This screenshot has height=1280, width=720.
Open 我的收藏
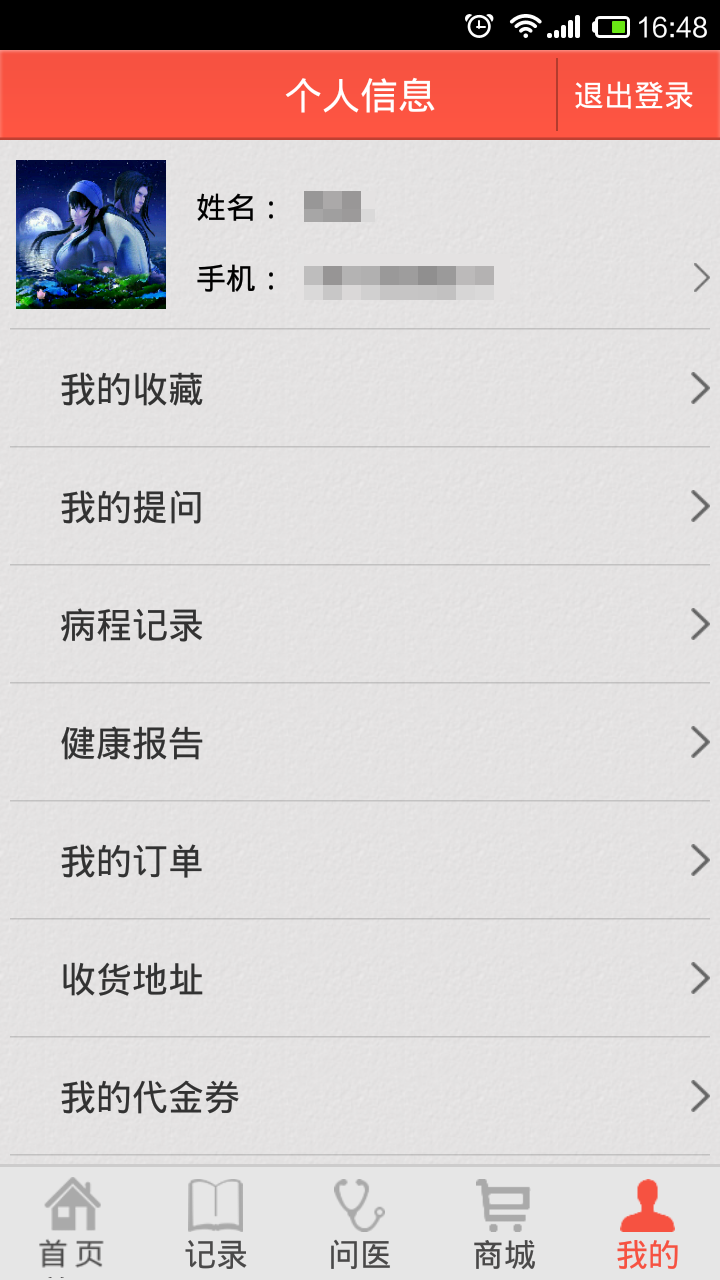360,388
